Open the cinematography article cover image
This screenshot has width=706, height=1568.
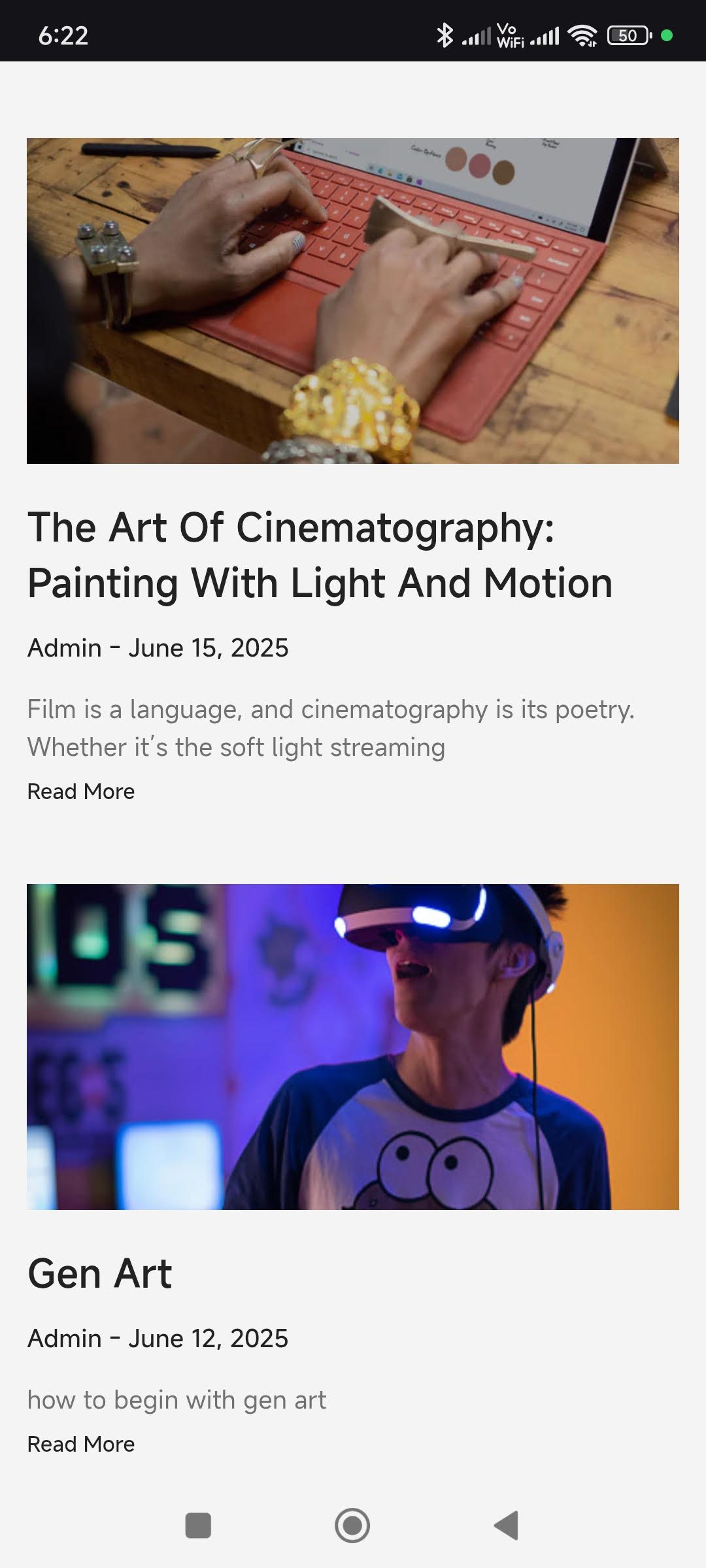click(353, 301)
